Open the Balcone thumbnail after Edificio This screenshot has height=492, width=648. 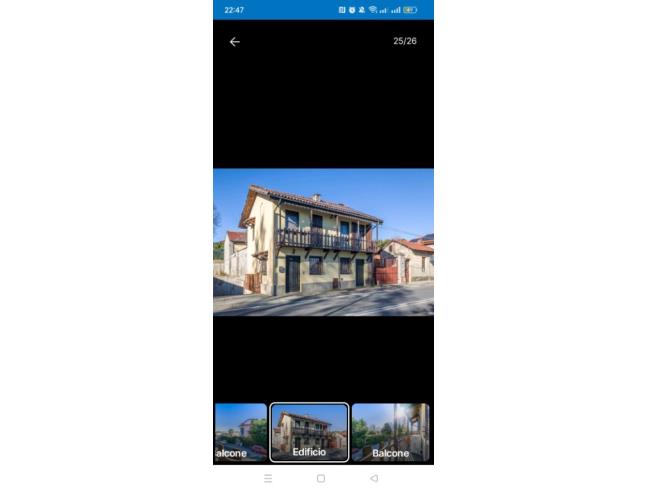click(x=390, y=432)
